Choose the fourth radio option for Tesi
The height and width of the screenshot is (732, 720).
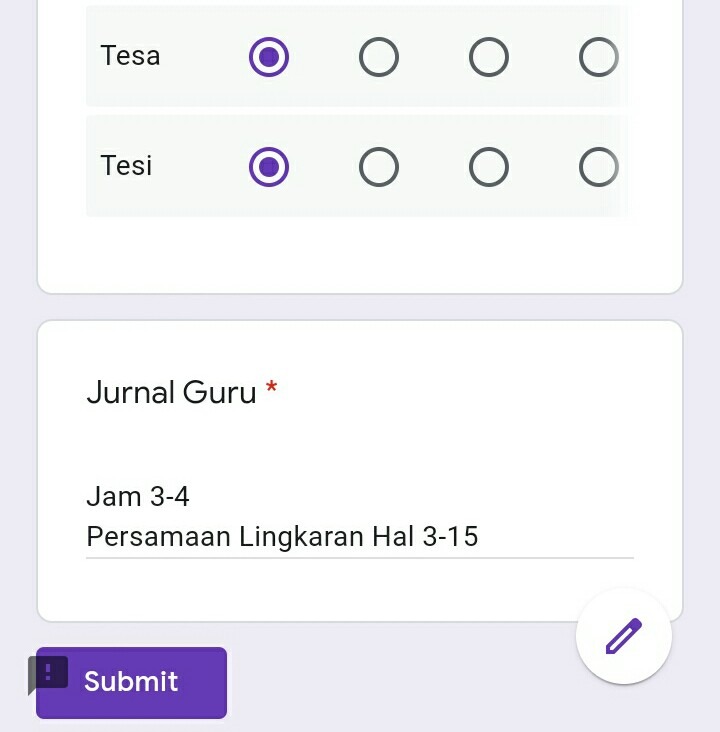(x=598, y=167)
